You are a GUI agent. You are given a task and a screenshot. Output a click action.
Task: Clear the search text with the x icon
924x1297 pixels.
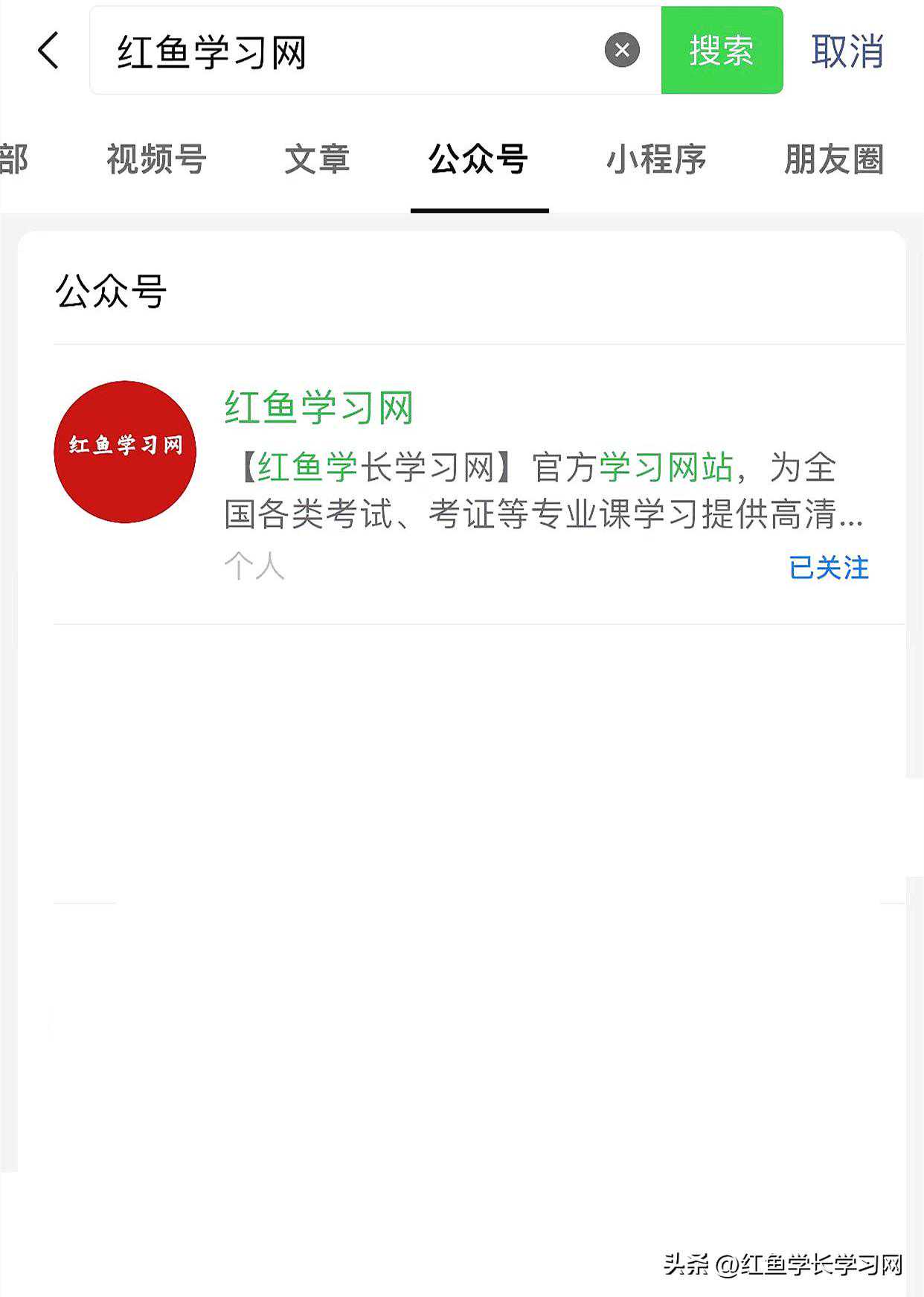(x=622, y=50)
